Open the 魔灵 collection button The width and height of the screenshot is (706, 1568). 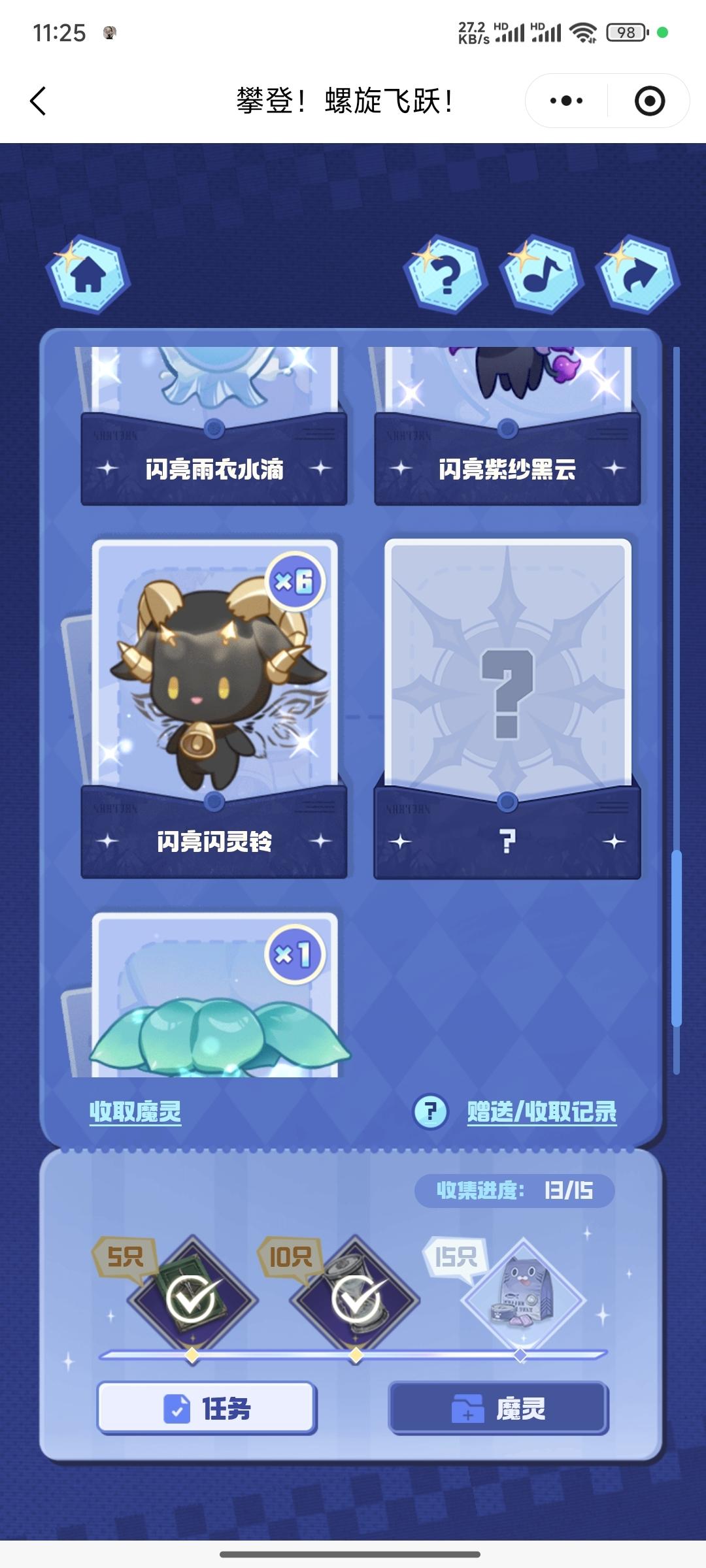coord(499,1408)
